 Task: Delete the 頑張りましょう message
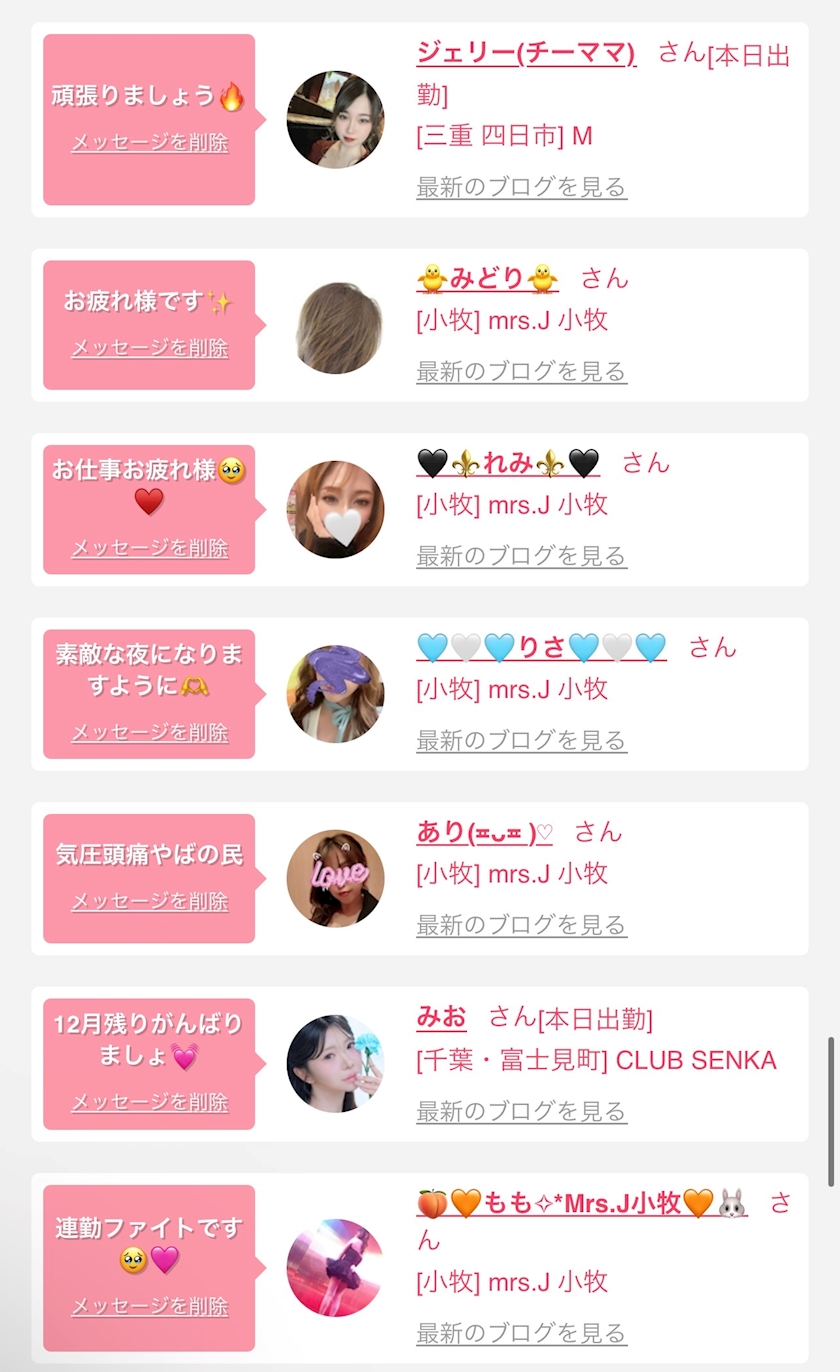point(150,142)
